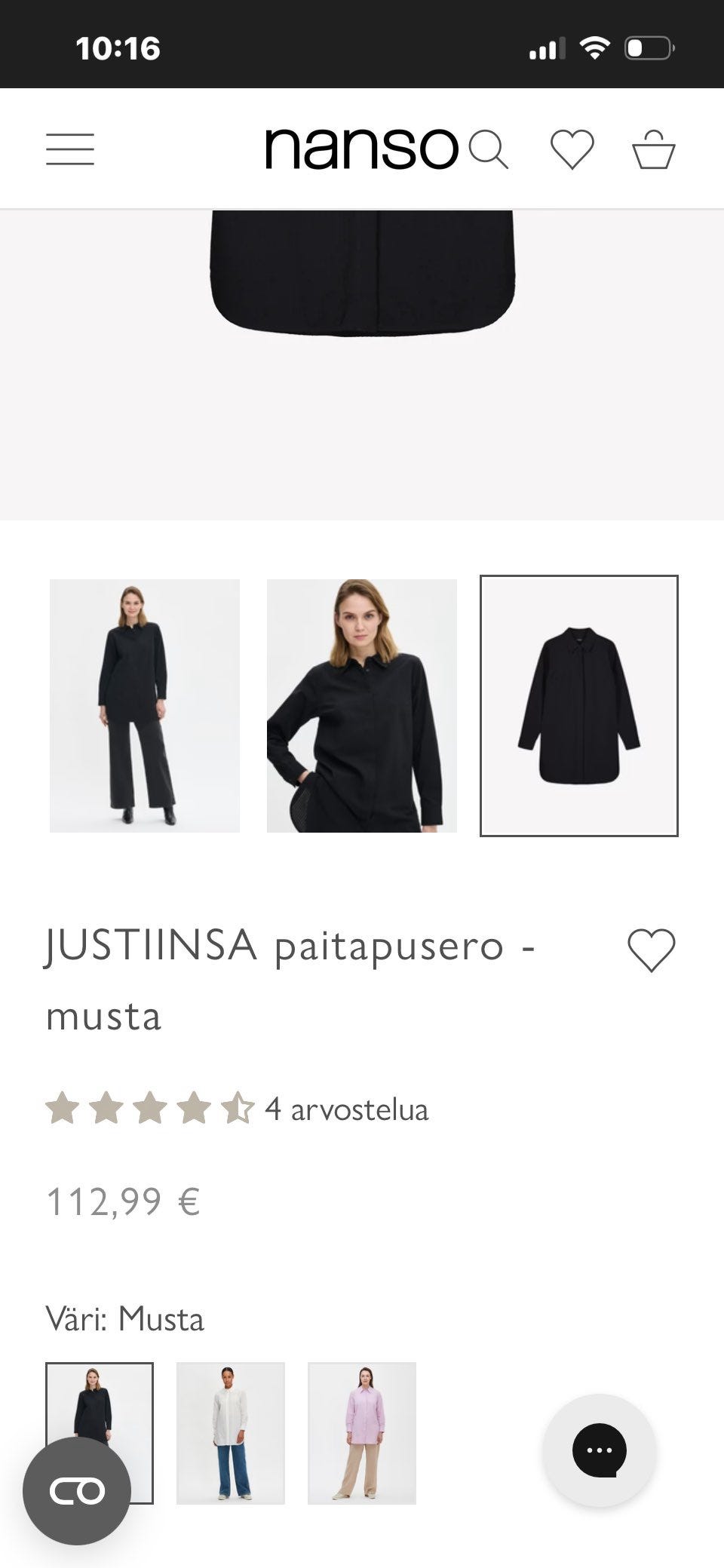724x1568 pixels.
Task: Open the hamburger navigation menu
Action: click(x=70, y=149)
